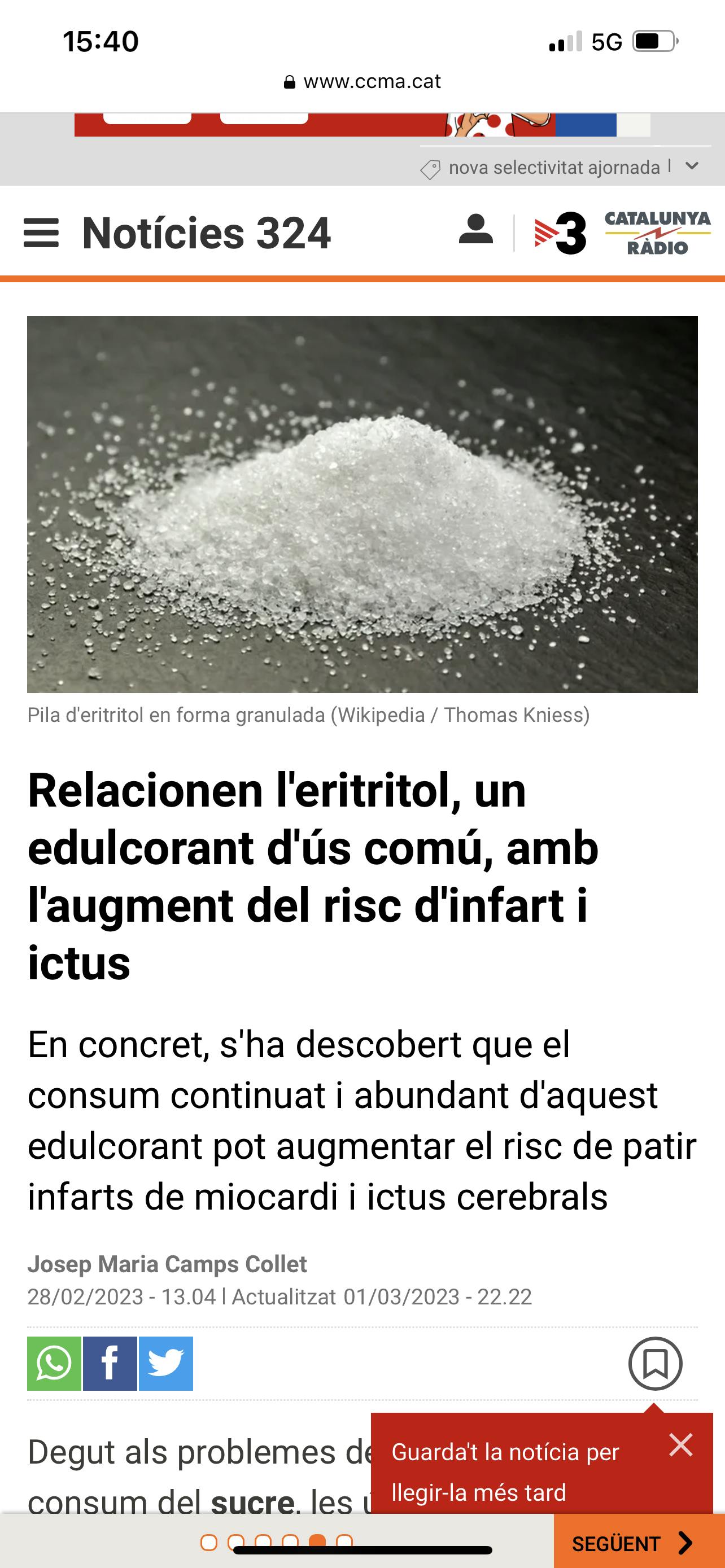This screenshot has height=1568, width=725.
Task: Open the hamburger navigation menu
Action: pyautogui.click(x=41, y=233)
